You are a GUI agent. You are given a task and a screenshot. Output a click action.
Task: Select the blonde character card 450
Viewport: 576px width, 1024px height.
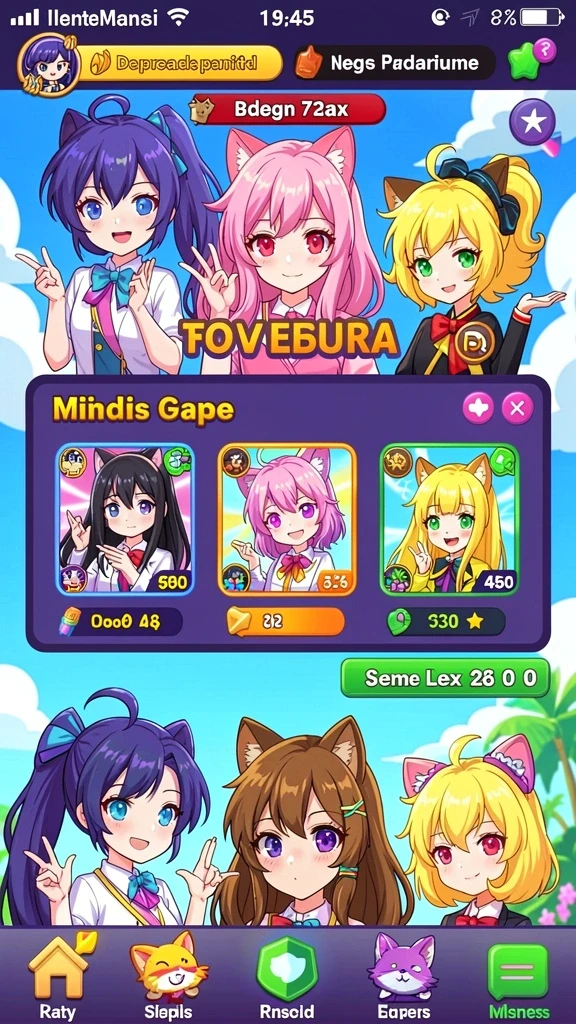(449, 520)
